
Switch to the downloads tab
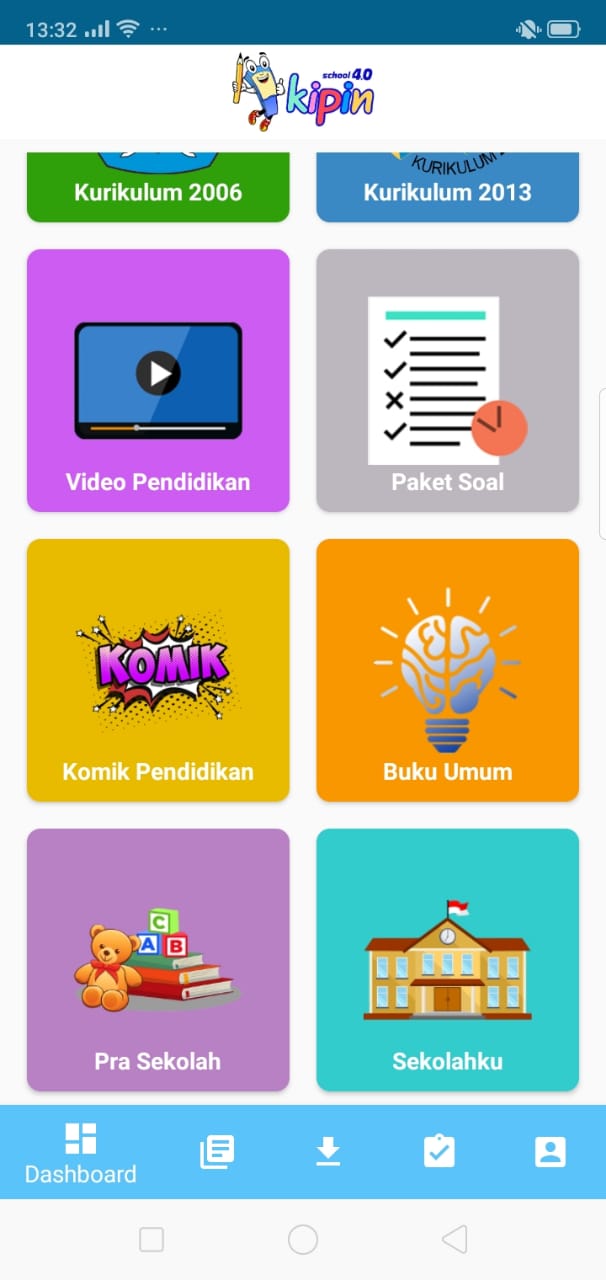[328, 1152]
